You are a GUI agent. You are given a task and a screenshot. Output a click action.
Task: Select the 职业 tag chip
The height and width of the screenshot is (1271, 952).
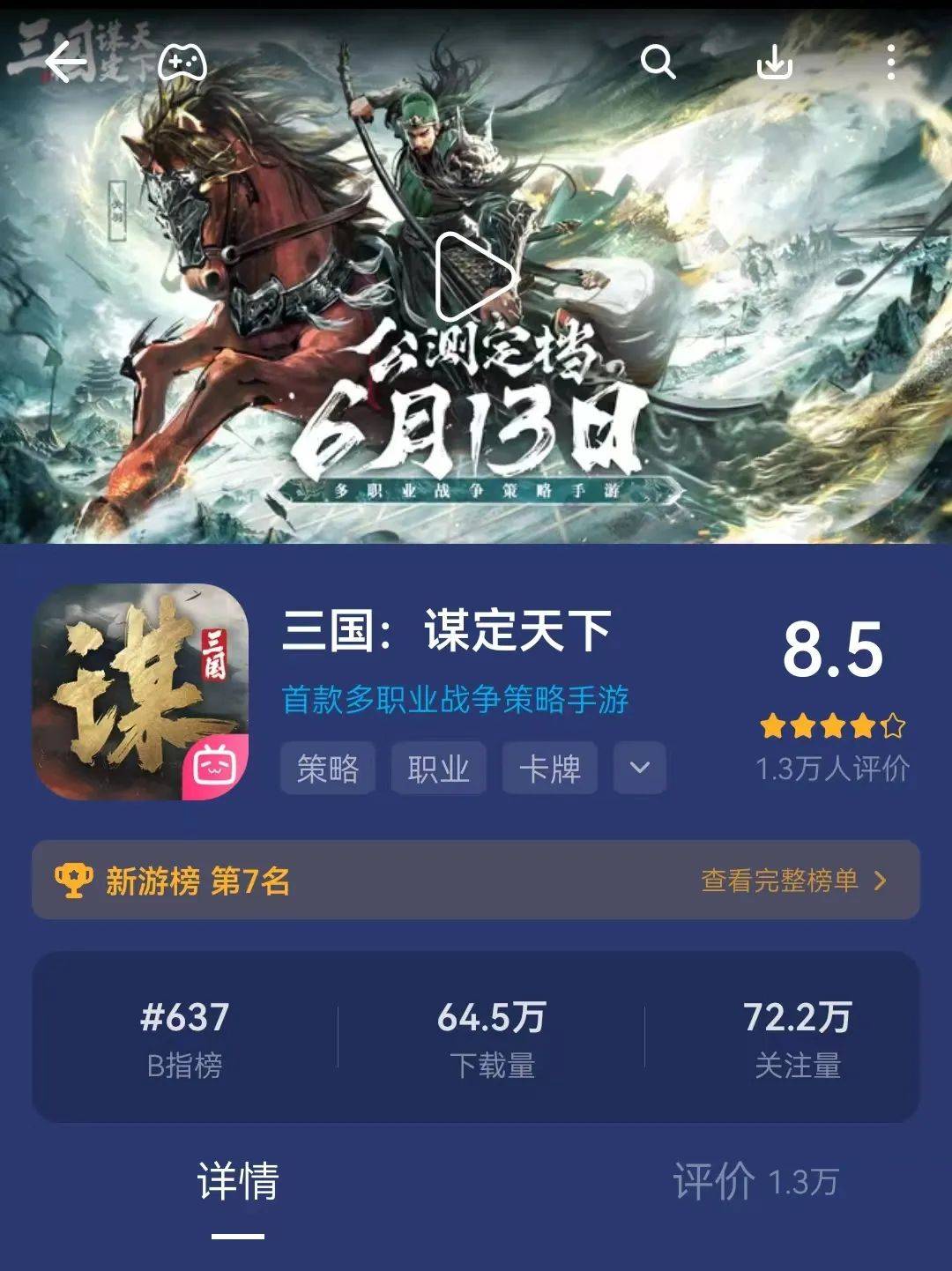coord(438,769)
